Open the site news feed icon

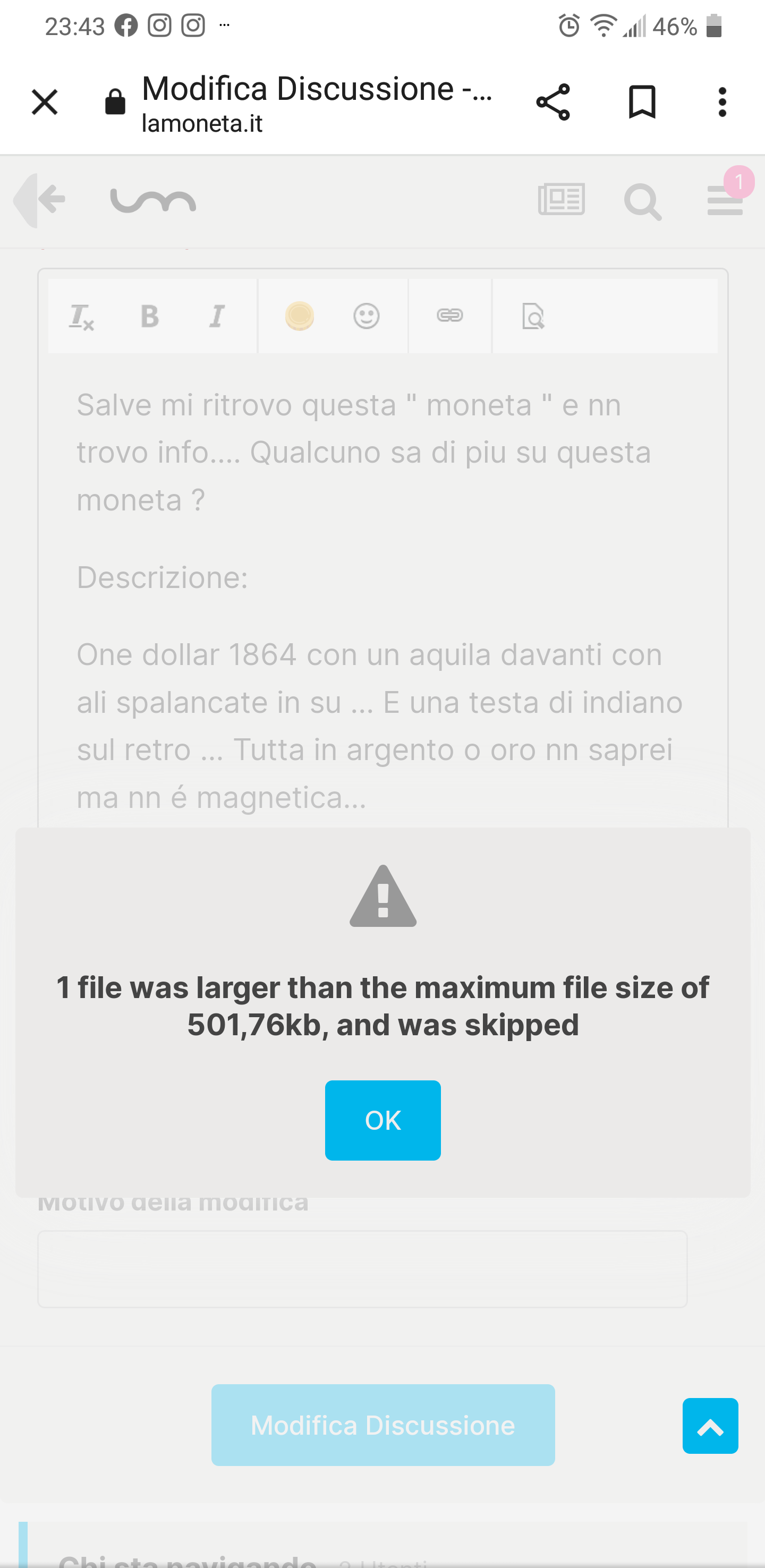pos(561,200)
